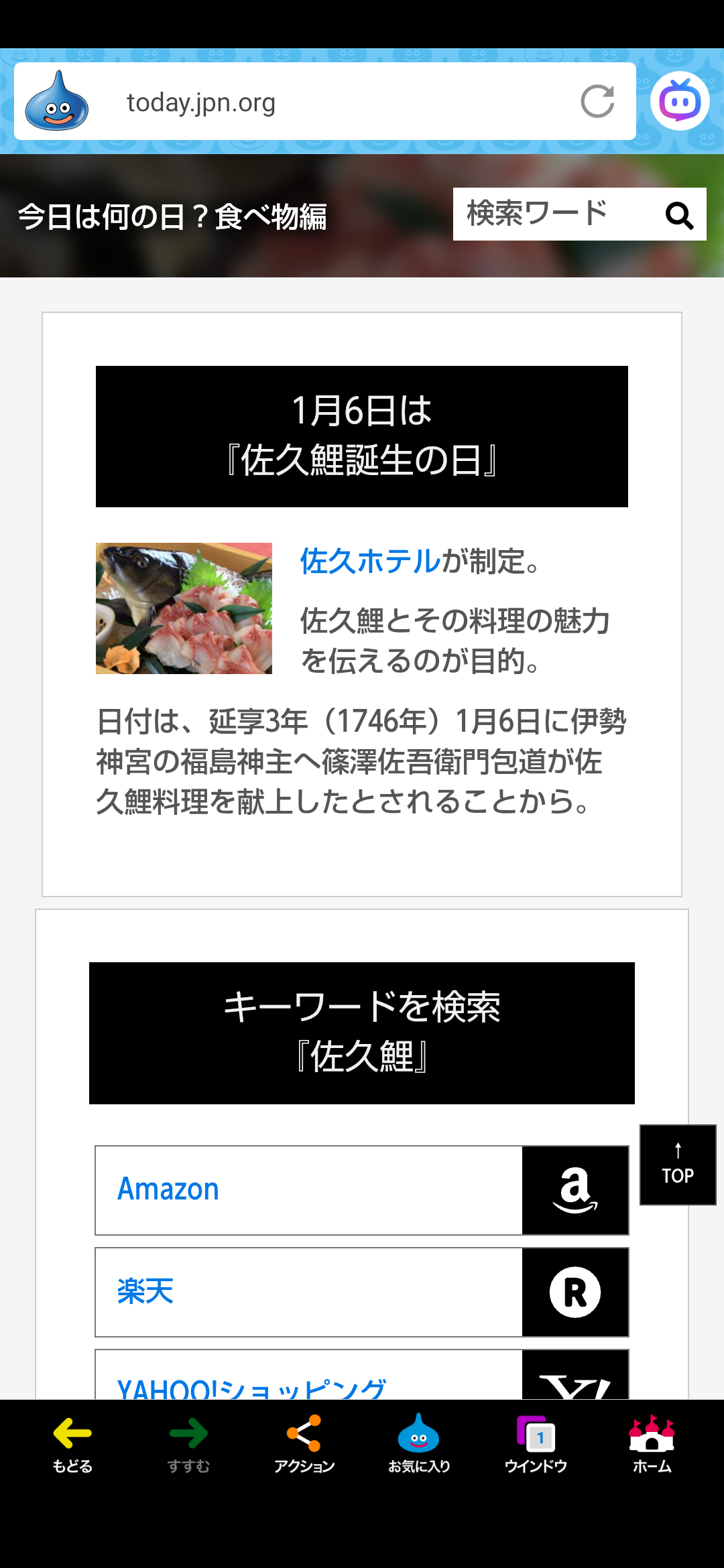Go back with もどる

click(72, 1444)
